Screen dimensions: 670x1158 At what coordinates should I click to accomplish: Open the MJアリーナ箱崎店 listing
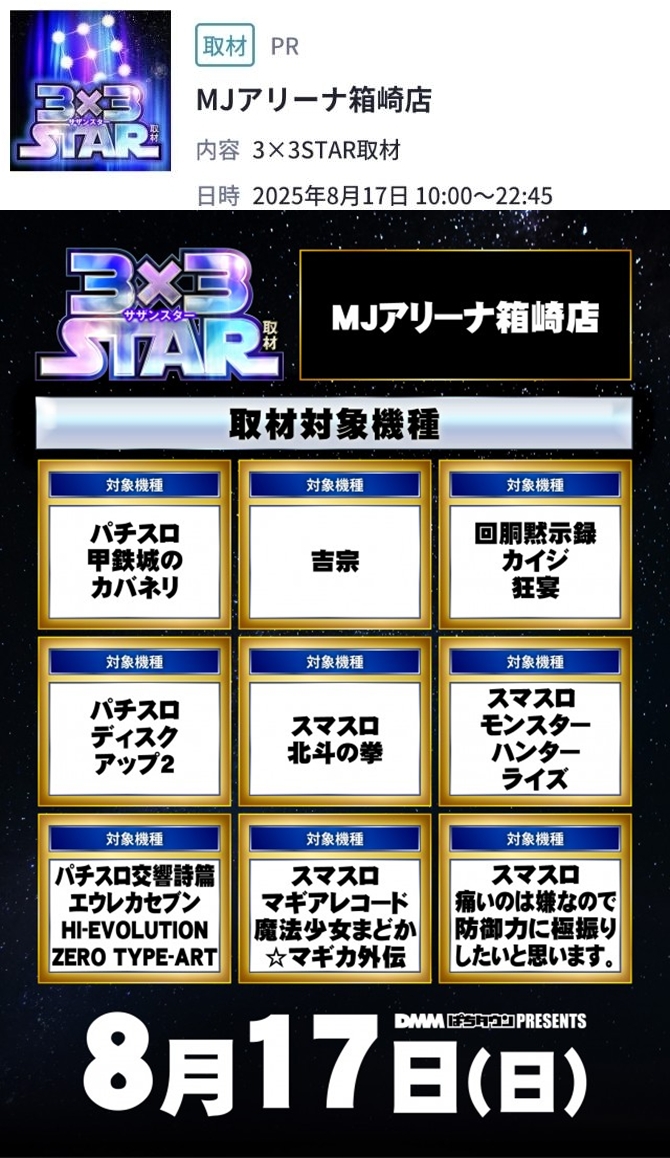tap(313, 100)
